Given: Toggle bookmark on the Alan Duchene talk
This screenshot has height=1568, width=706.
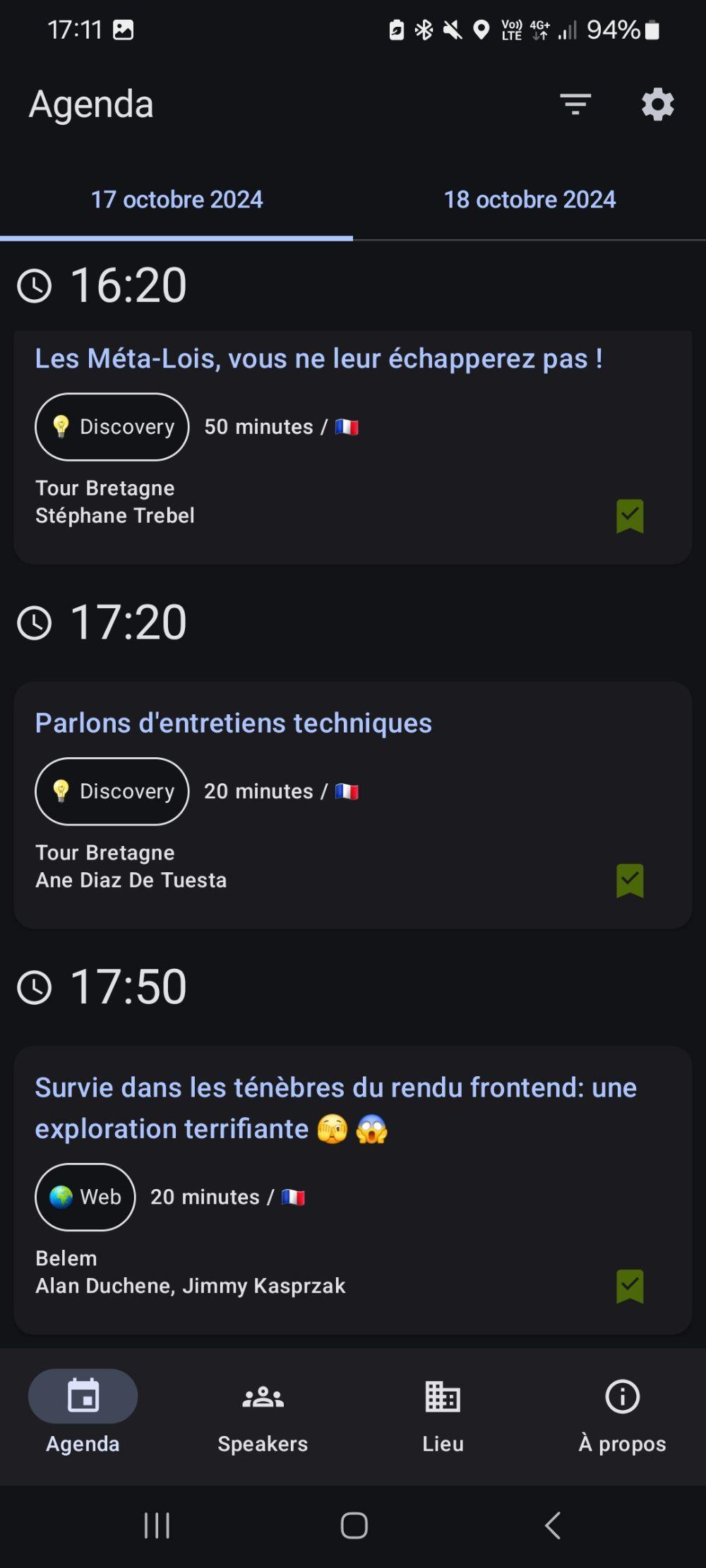Looking at the screenshot, I should pos(630,1286).
